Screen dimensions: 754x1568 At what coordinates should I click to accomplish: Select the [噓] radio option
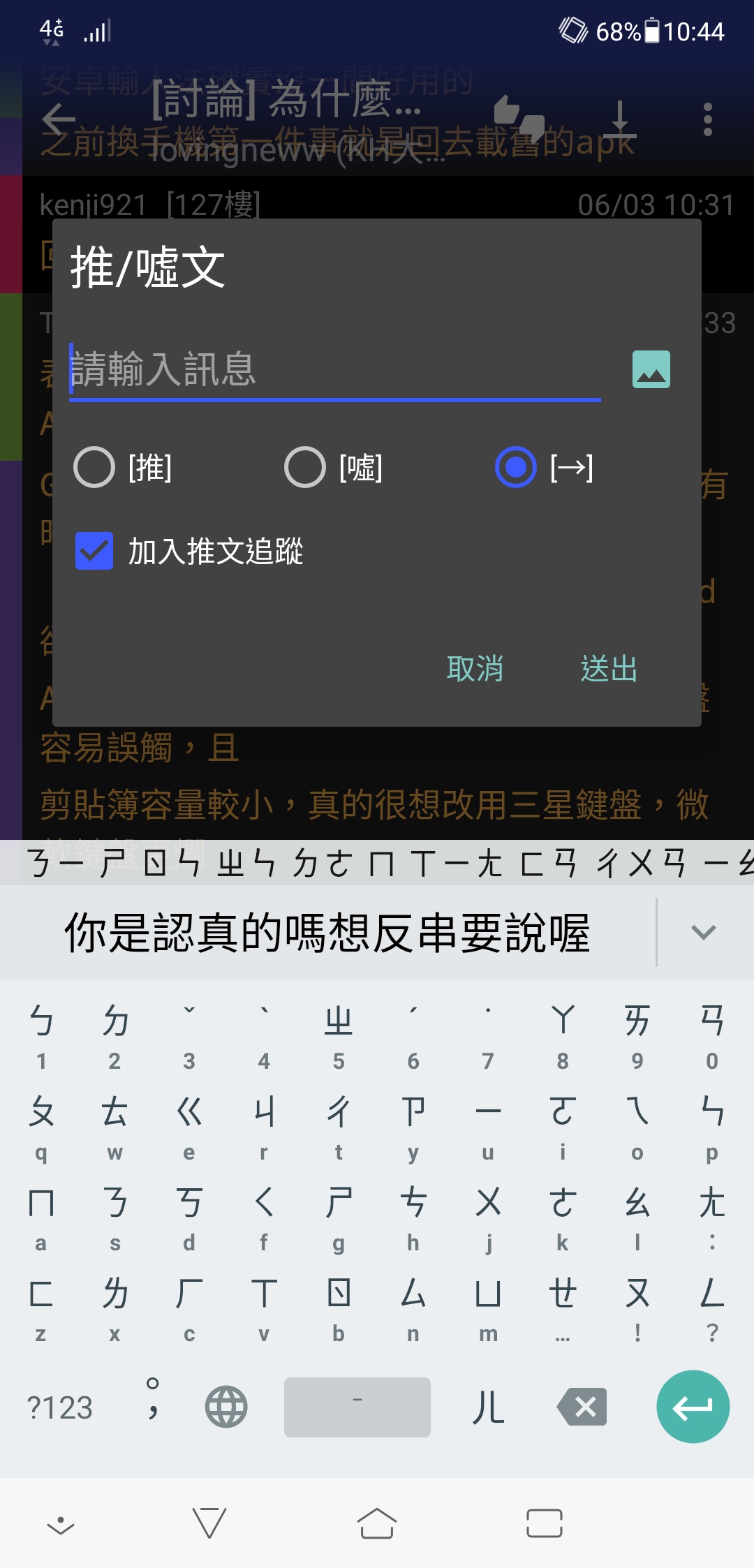tap(334, 467)
